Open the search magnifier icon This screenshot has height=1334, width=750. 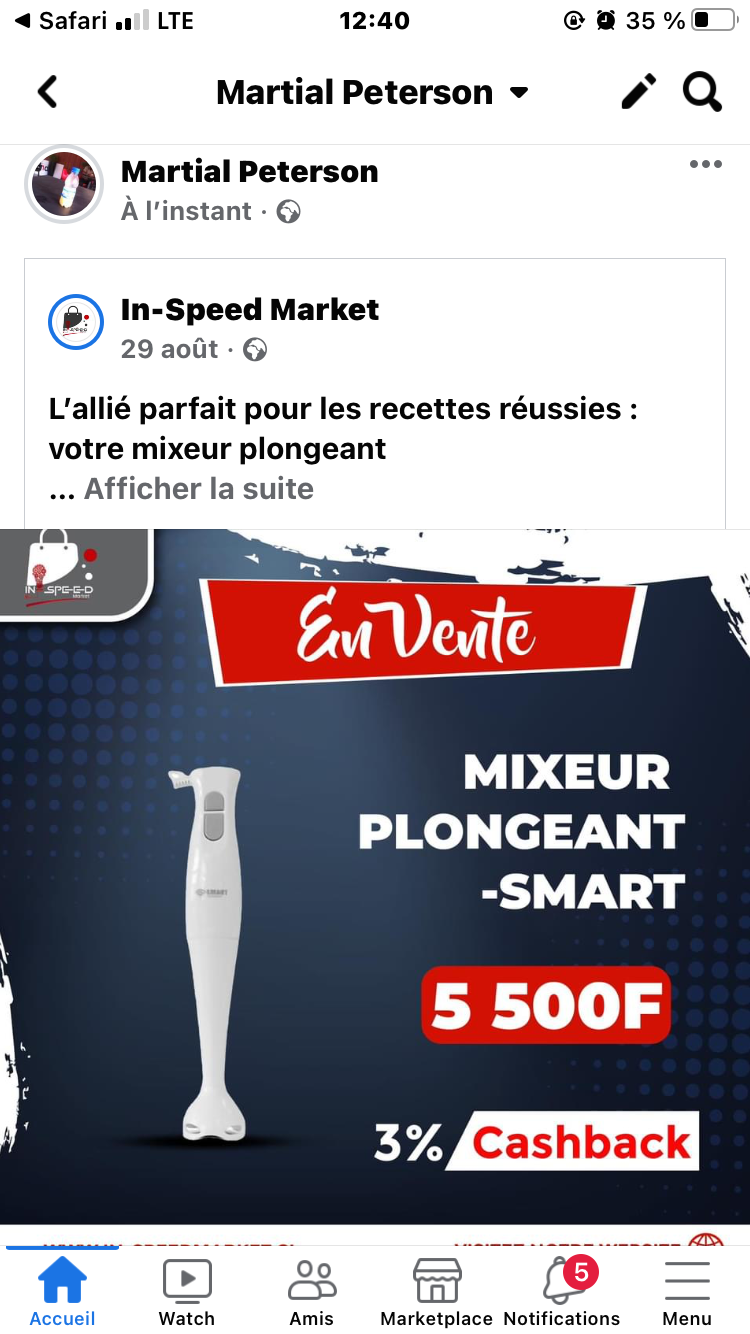click(x=703, y=92)
